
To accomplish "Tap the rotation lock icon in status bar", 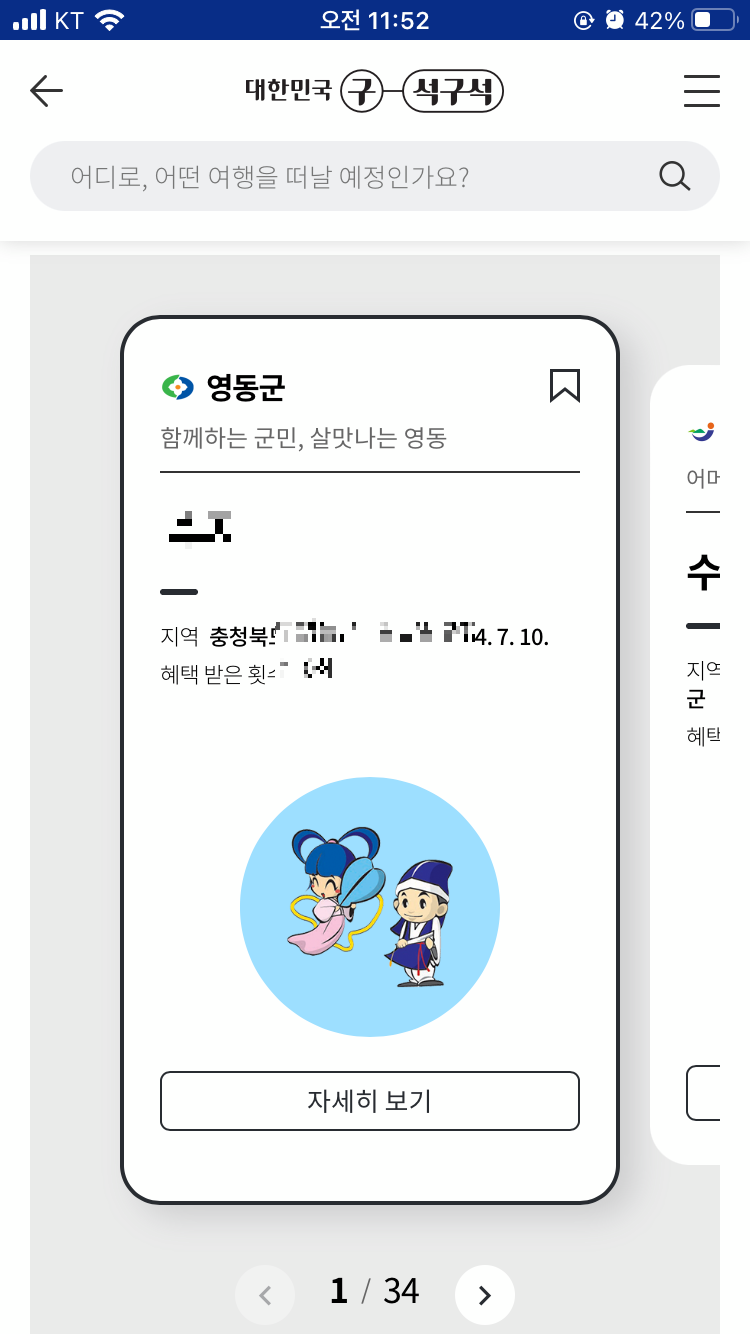I will 584,17.
